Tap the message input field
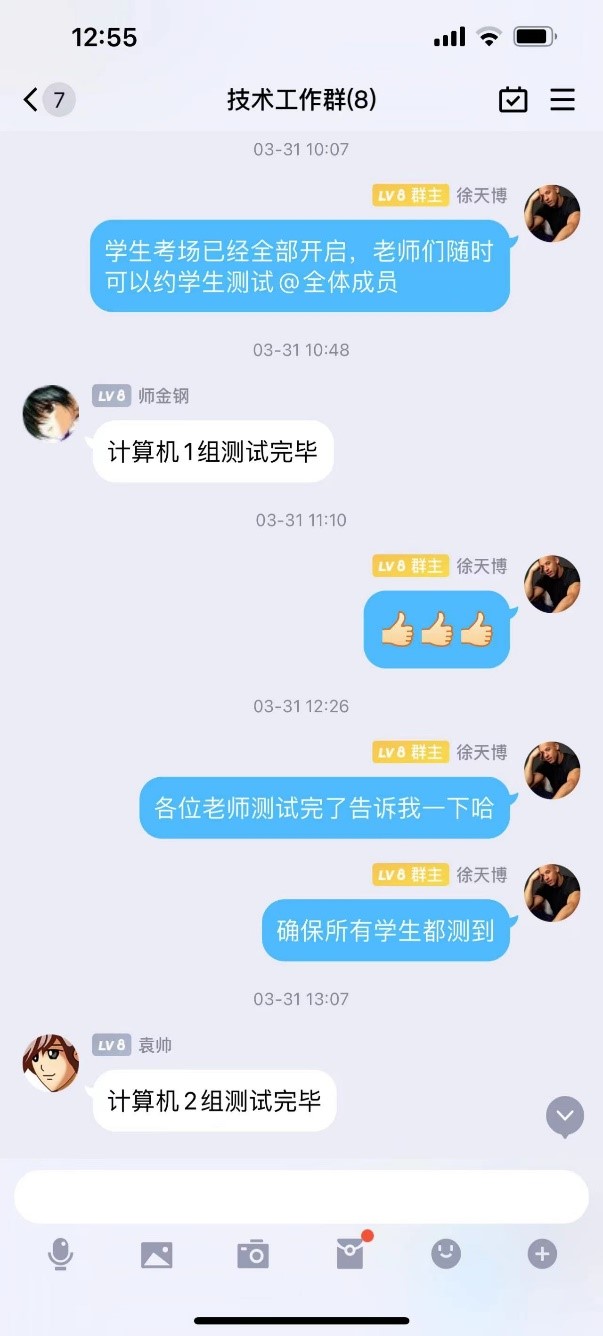 (x=300, y=1196)
